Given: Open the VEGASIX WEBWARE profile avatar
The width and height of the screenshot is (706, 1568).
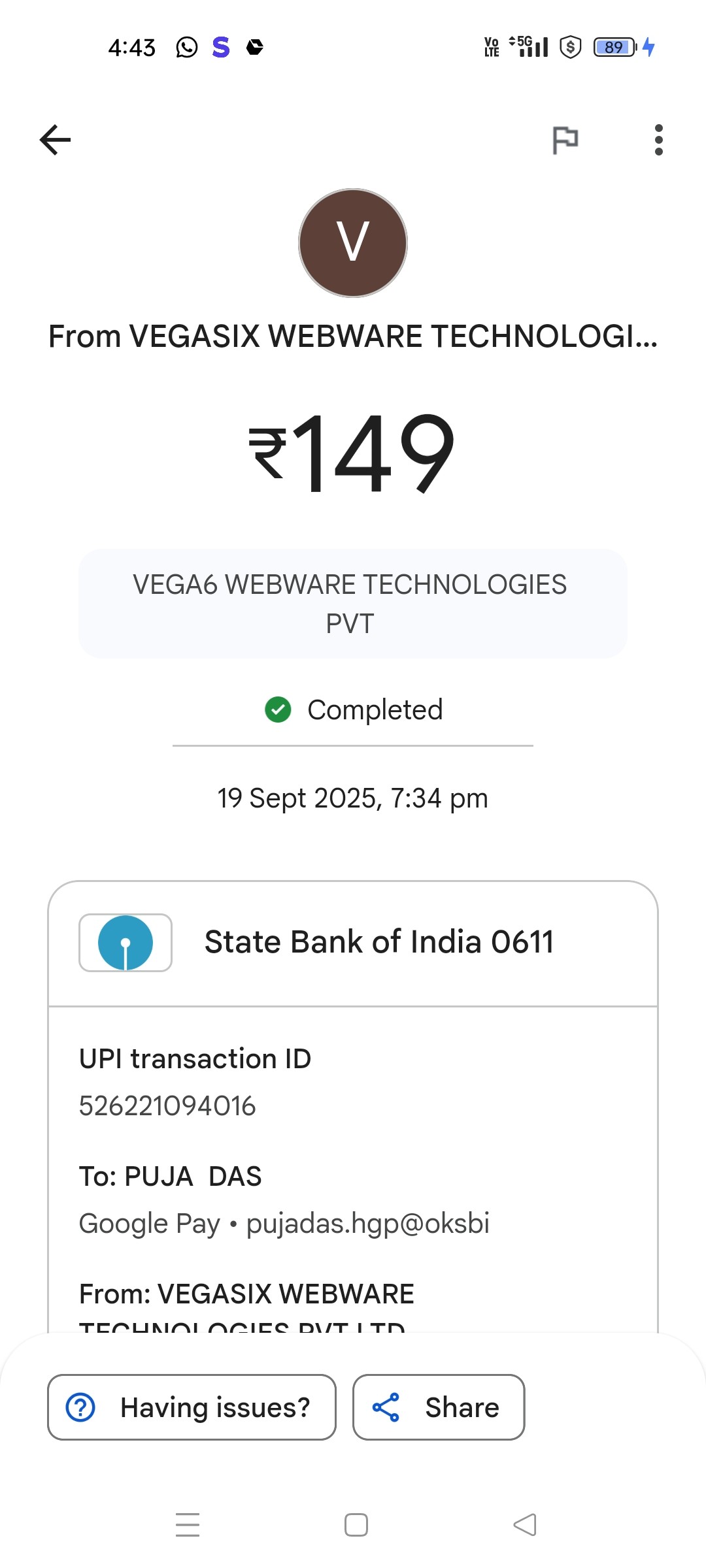Looking at the screenshot, I should (353, 243).
